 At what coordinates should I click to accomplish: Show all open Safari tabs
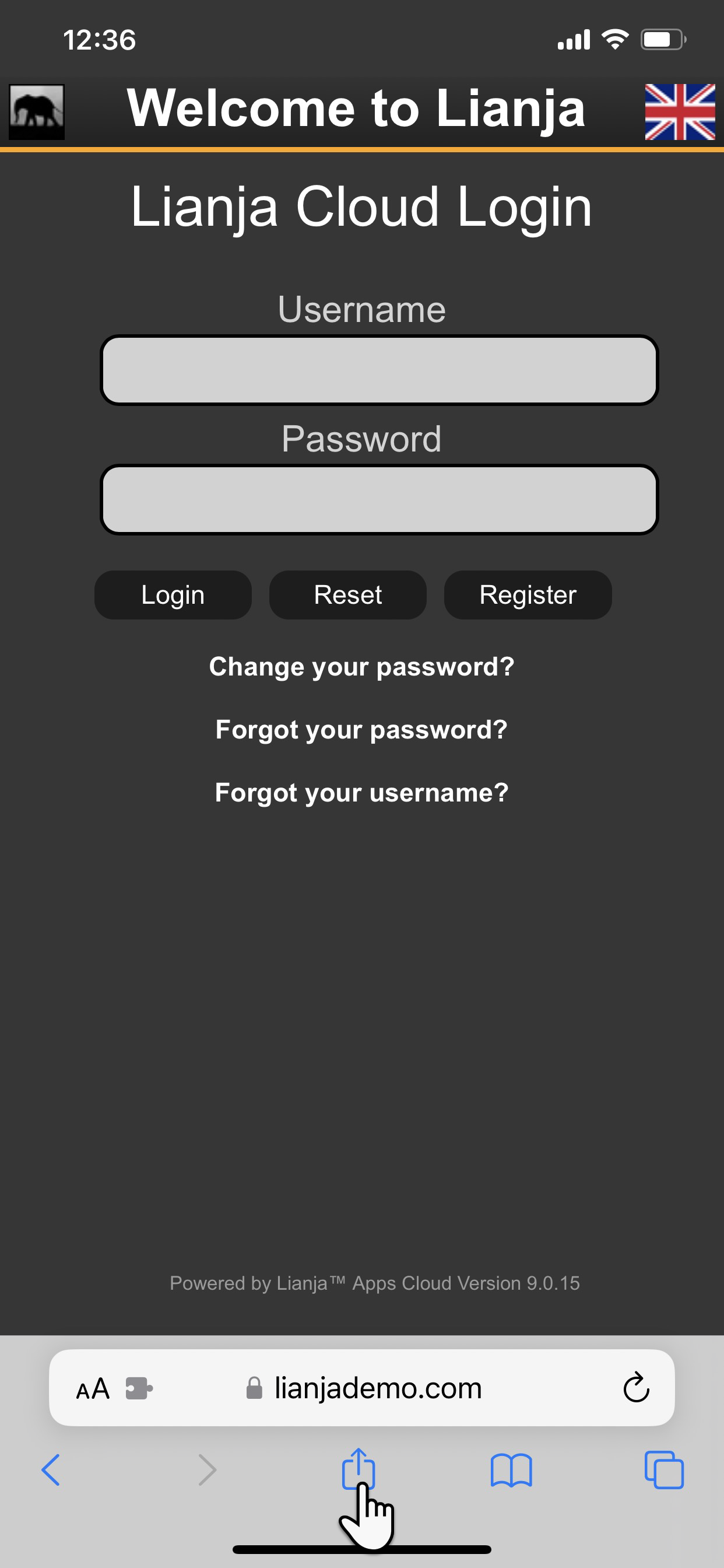(664, 1471)
